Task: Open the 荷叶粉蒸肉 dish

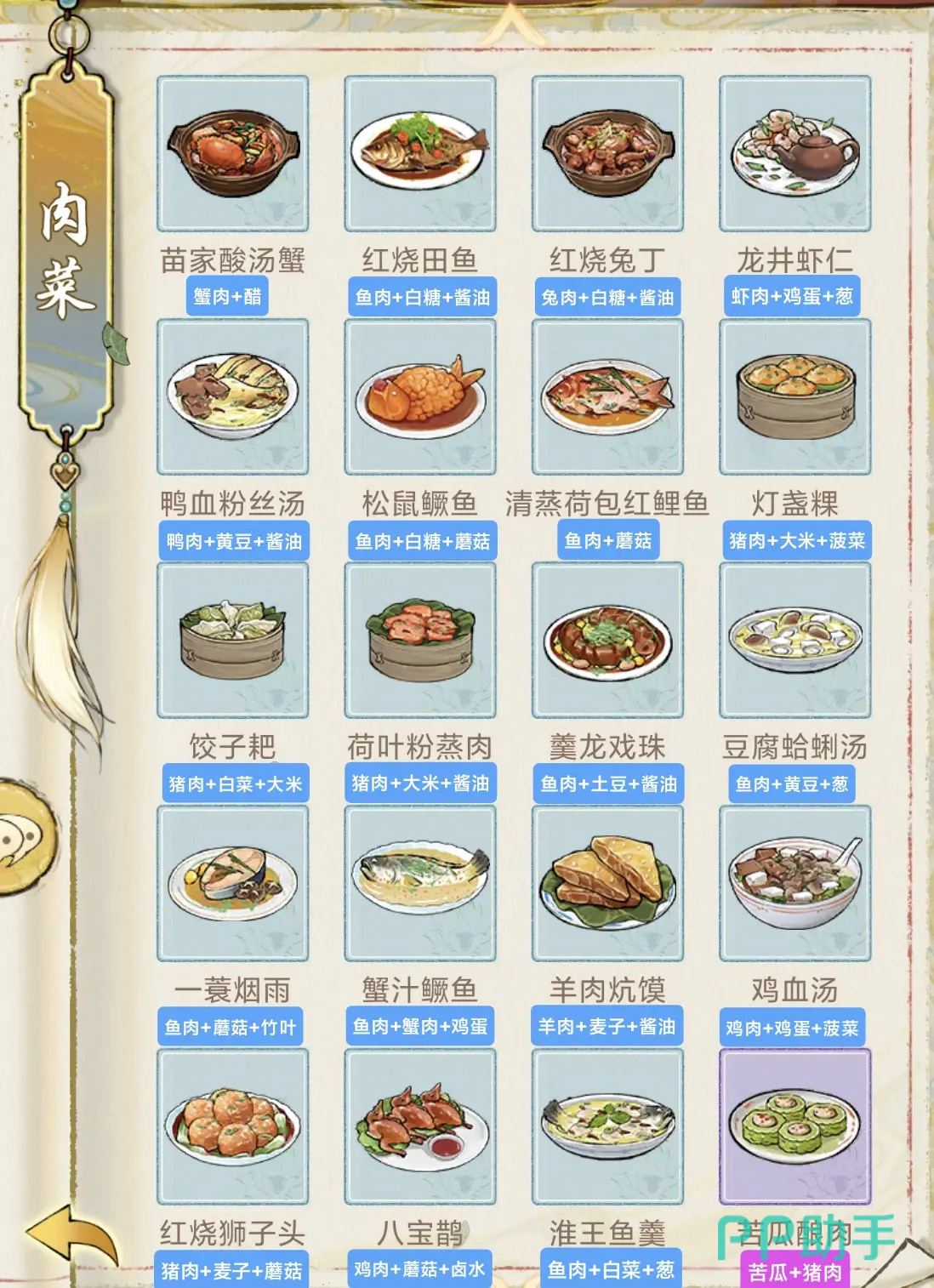Action: [x=420, y=641]
